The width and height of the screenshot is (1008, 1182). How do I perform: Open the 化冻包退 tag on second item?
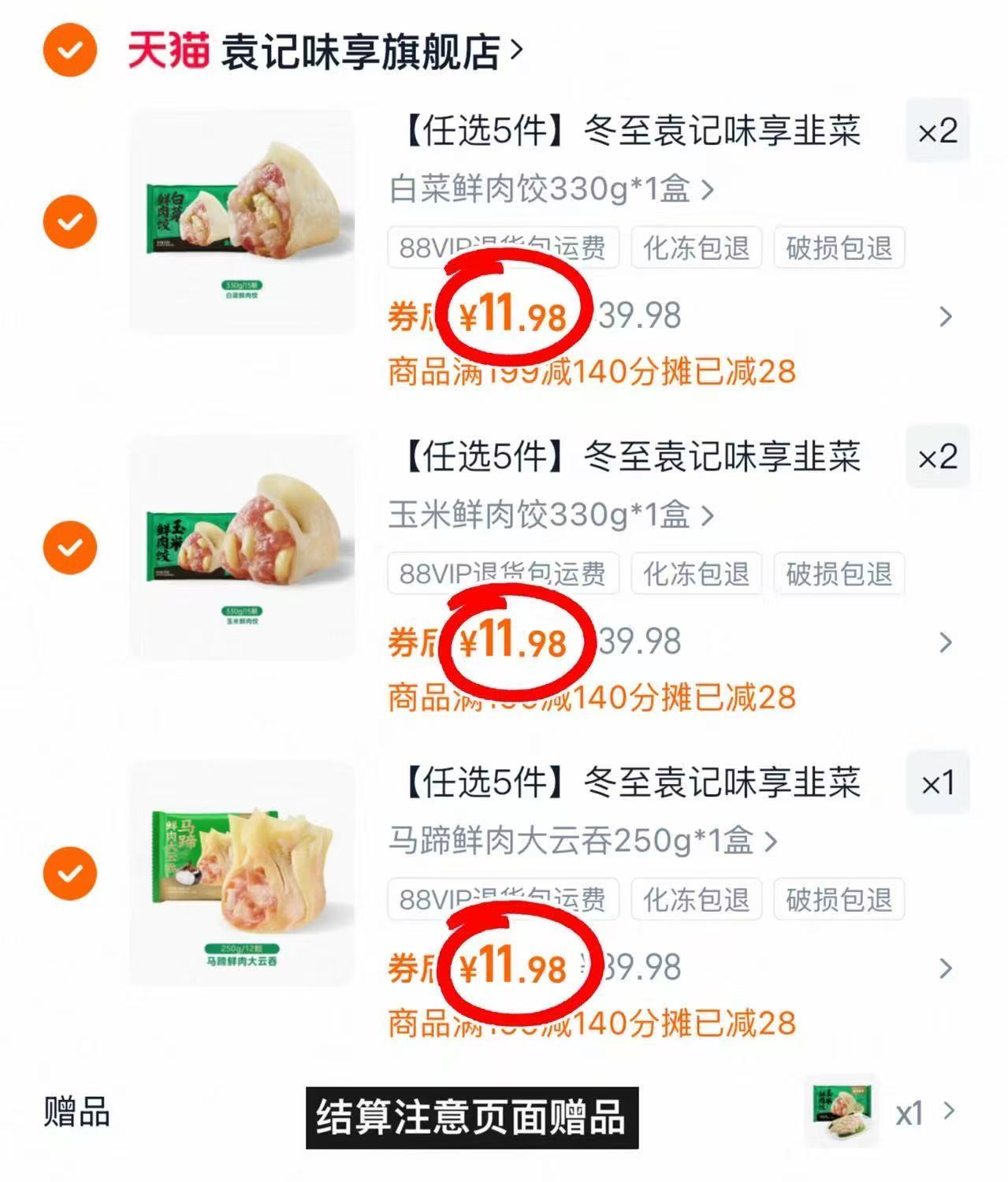697,574
